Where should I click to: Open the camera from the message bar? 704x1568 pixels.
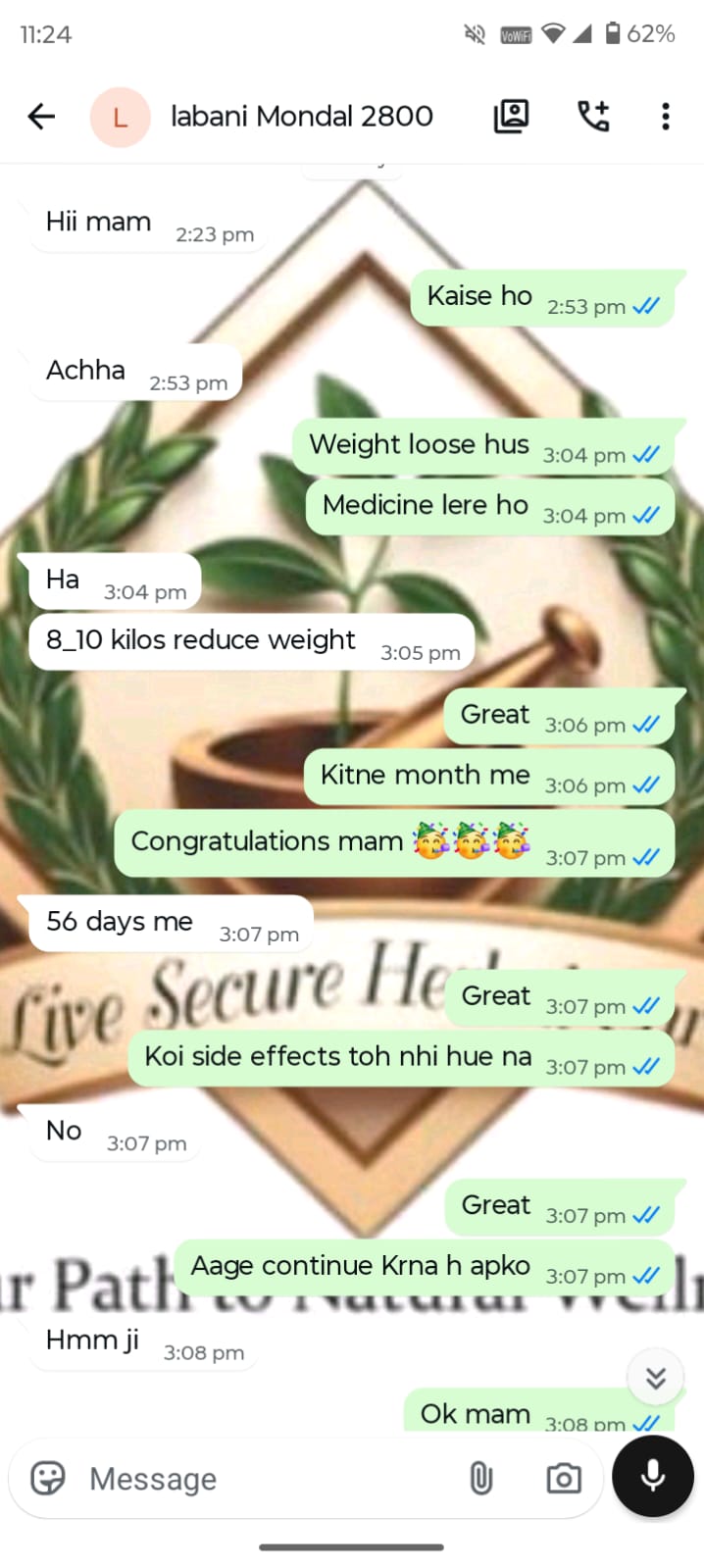pyautogui.click(x=564, y=1478)
